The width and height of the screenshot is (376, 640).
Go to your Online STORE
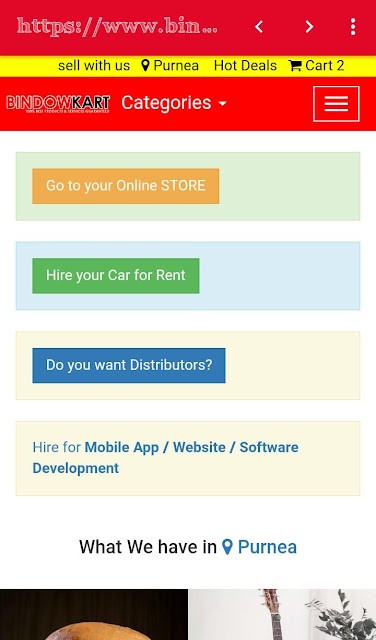coord(126,186)
